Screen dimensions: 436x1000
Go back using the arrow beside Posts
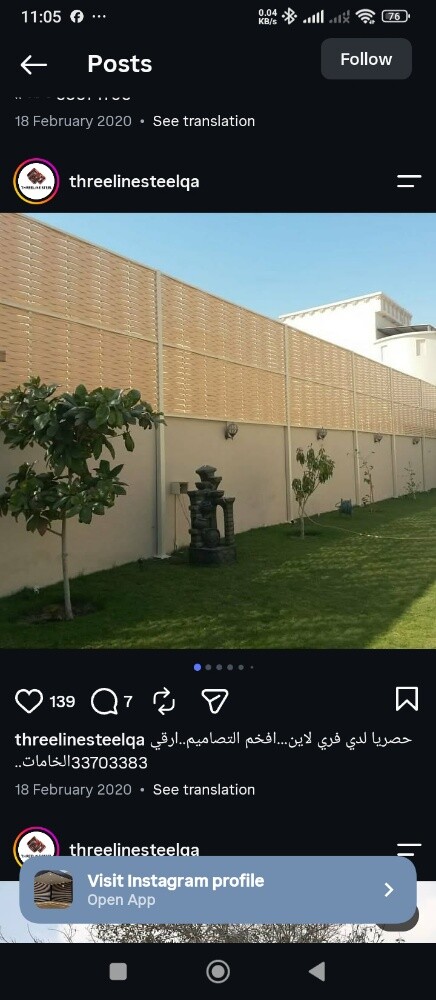click(33, 64)
